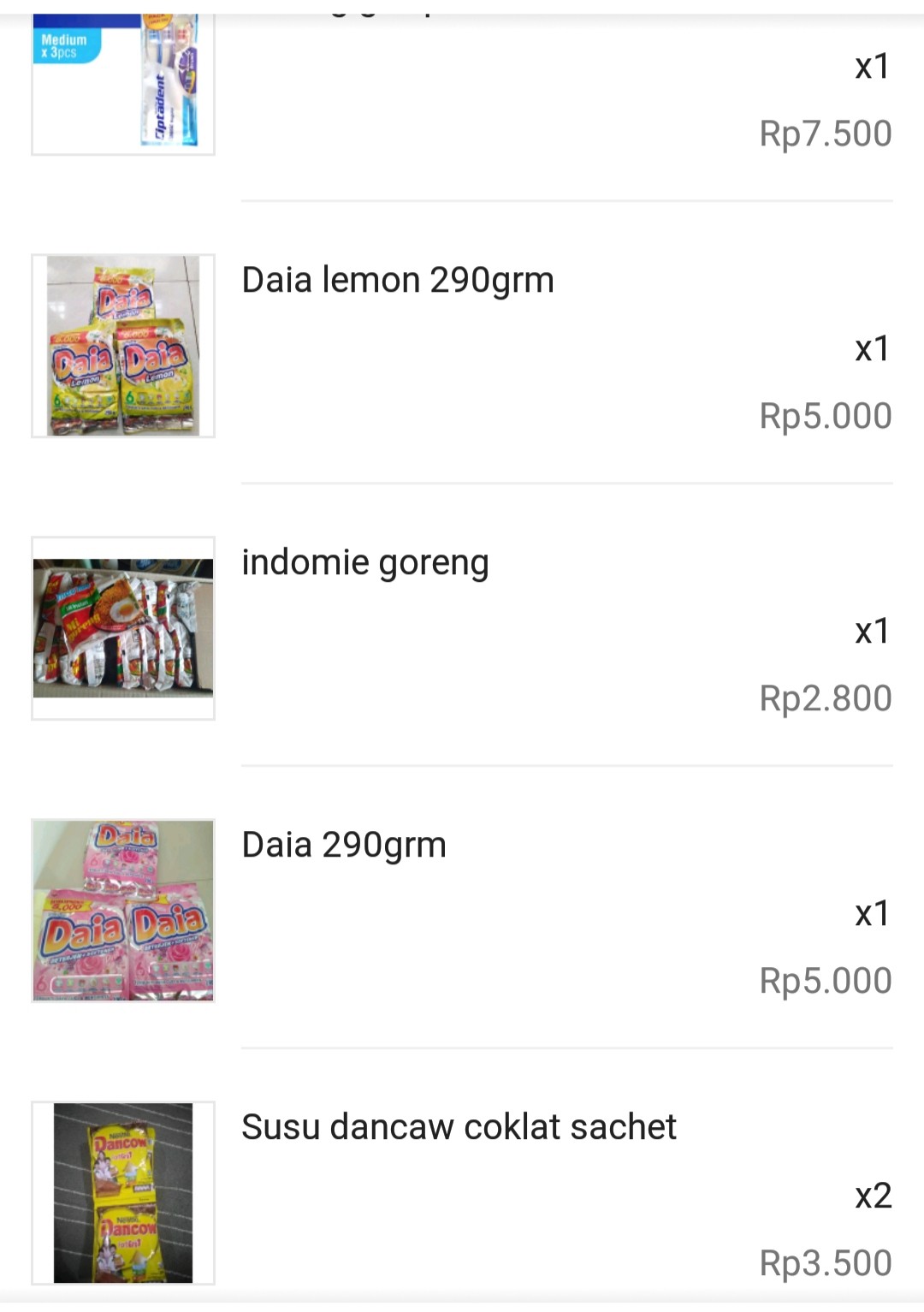The width and height of the screenshot is (924, 1312).
Task: Open the Susu dancaw coklat sachet listing
Action: click(x=459, y=1126)
